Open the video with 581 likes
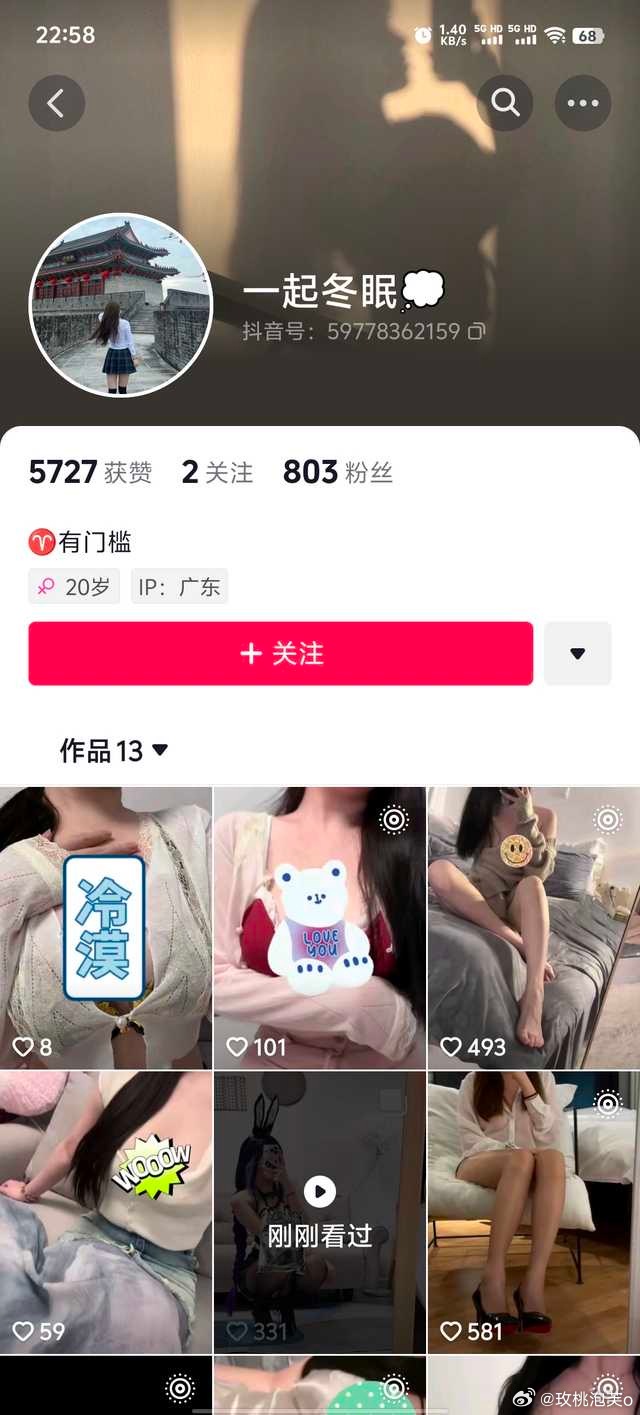The width and height of the screenshot is (640, 1415). 533,1212
